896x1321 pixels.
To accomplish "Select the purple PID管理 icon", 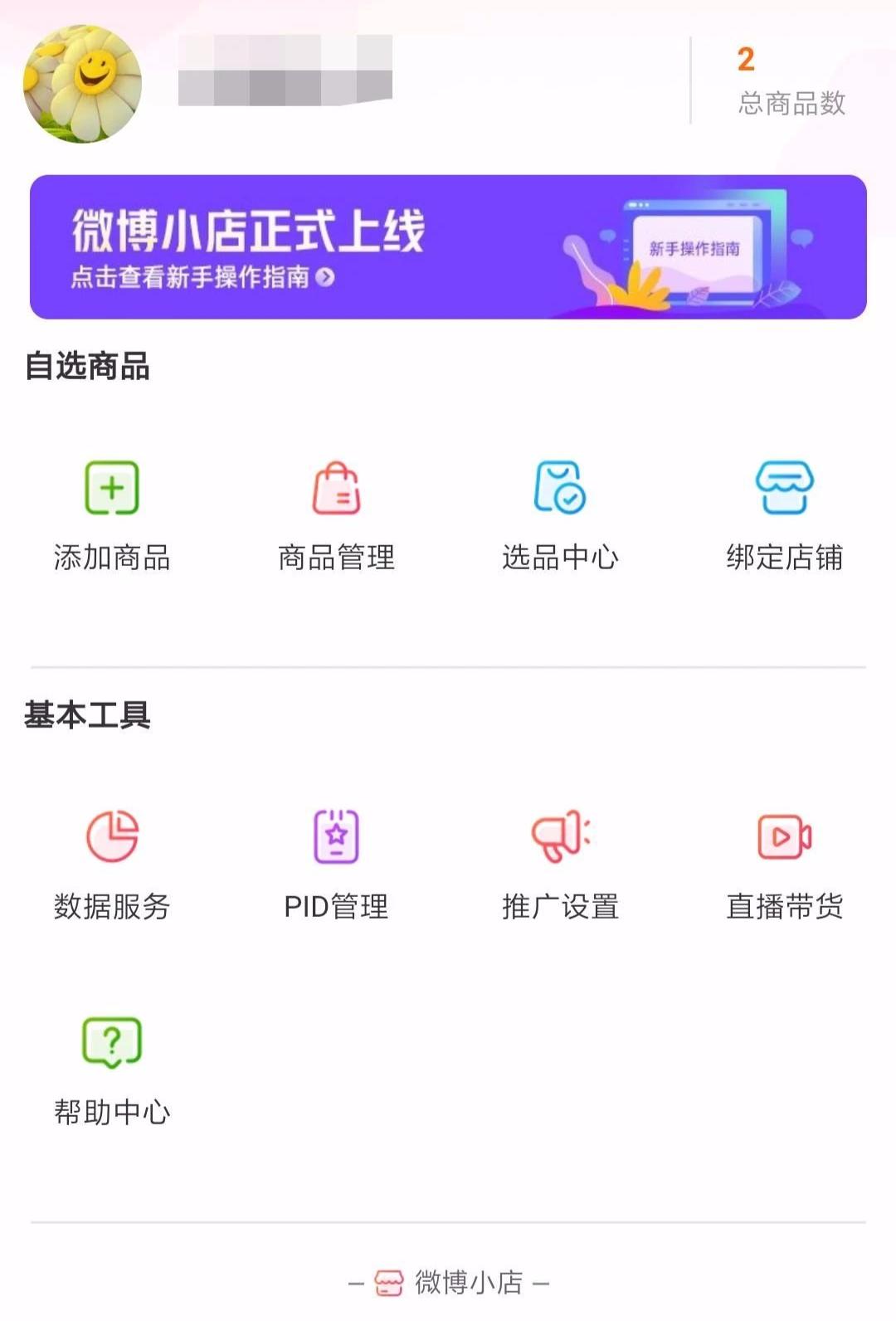I will point(336,838).
